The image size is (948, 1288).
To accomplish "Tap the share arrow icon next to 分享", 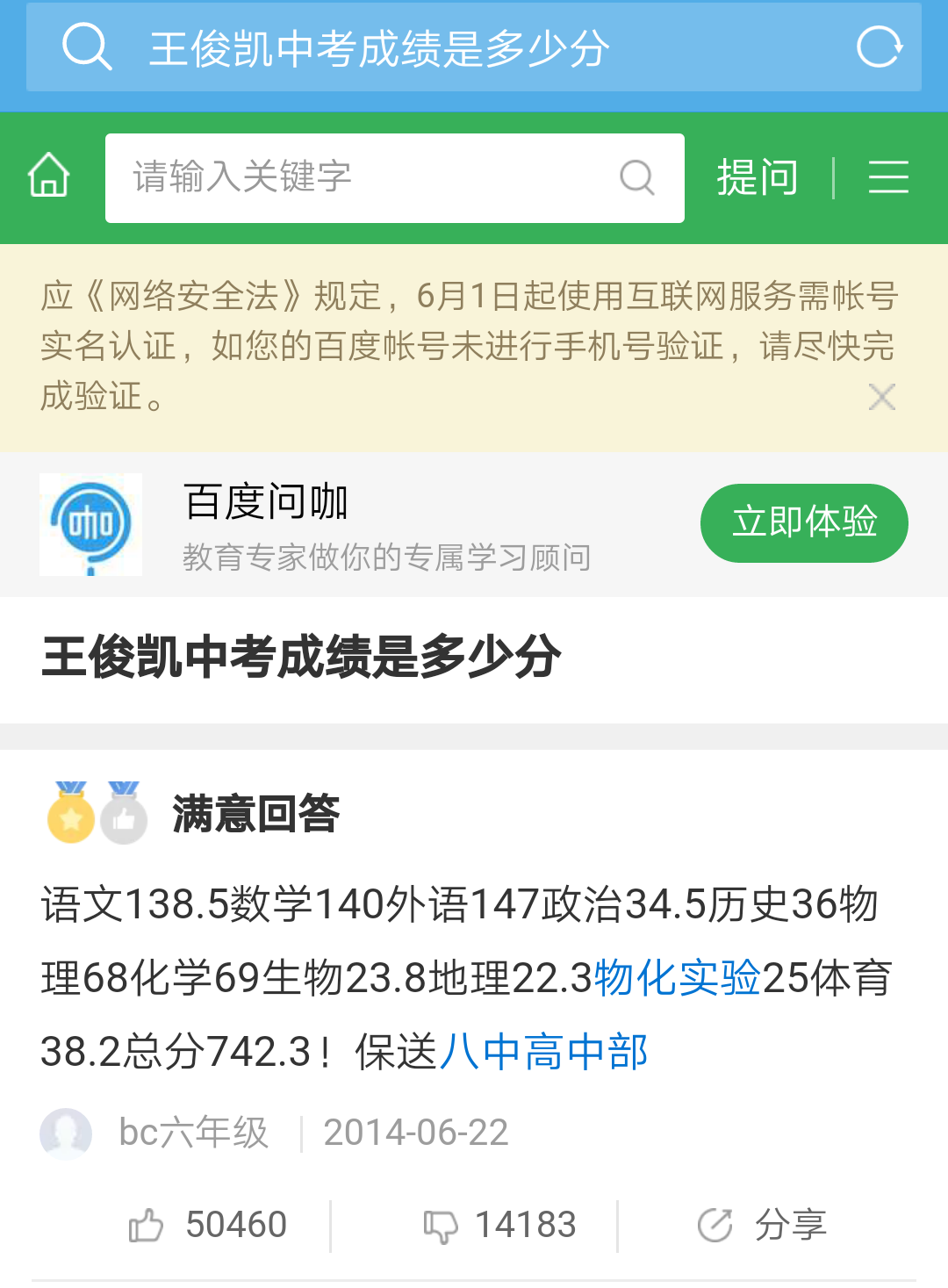I will coord(715,1223).
